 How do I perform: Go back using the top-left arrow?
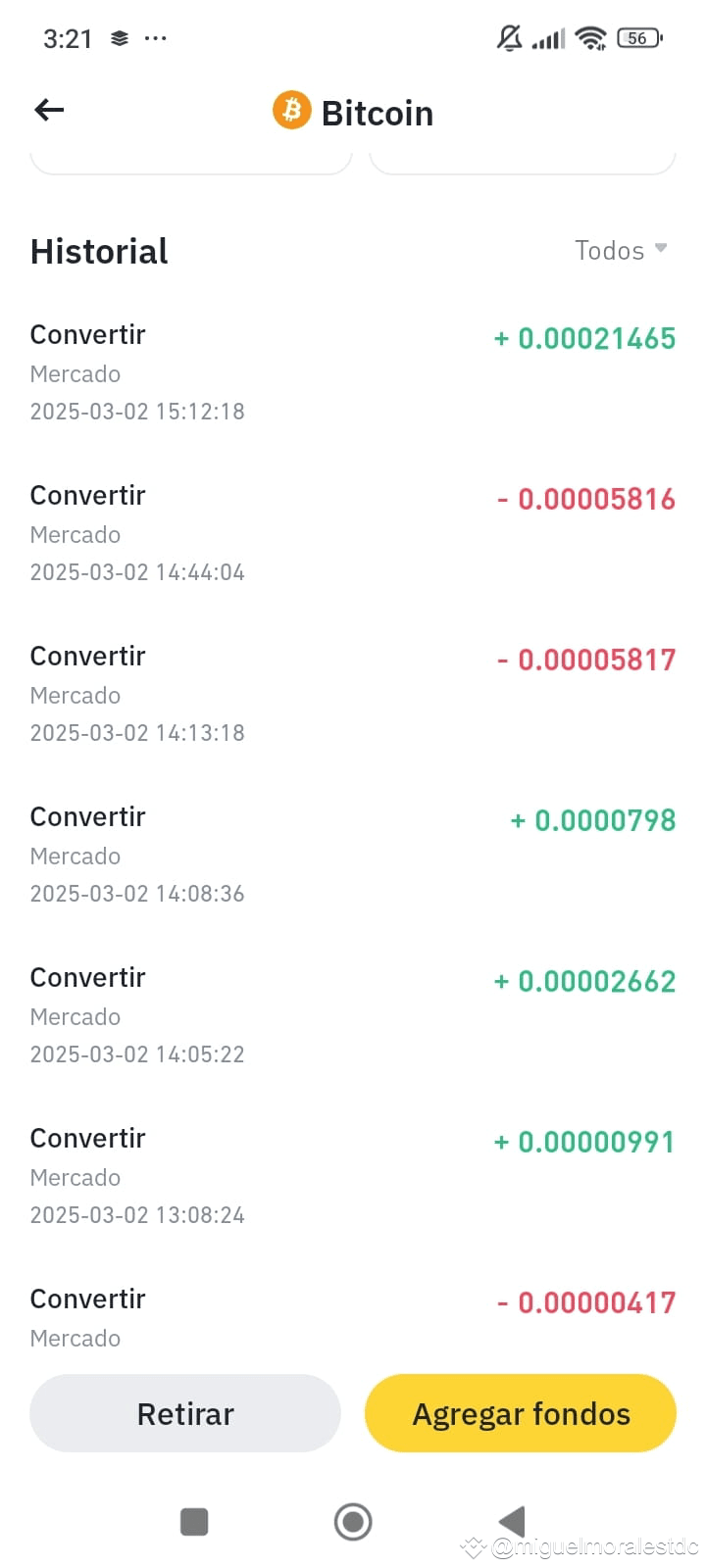[49, 111]
